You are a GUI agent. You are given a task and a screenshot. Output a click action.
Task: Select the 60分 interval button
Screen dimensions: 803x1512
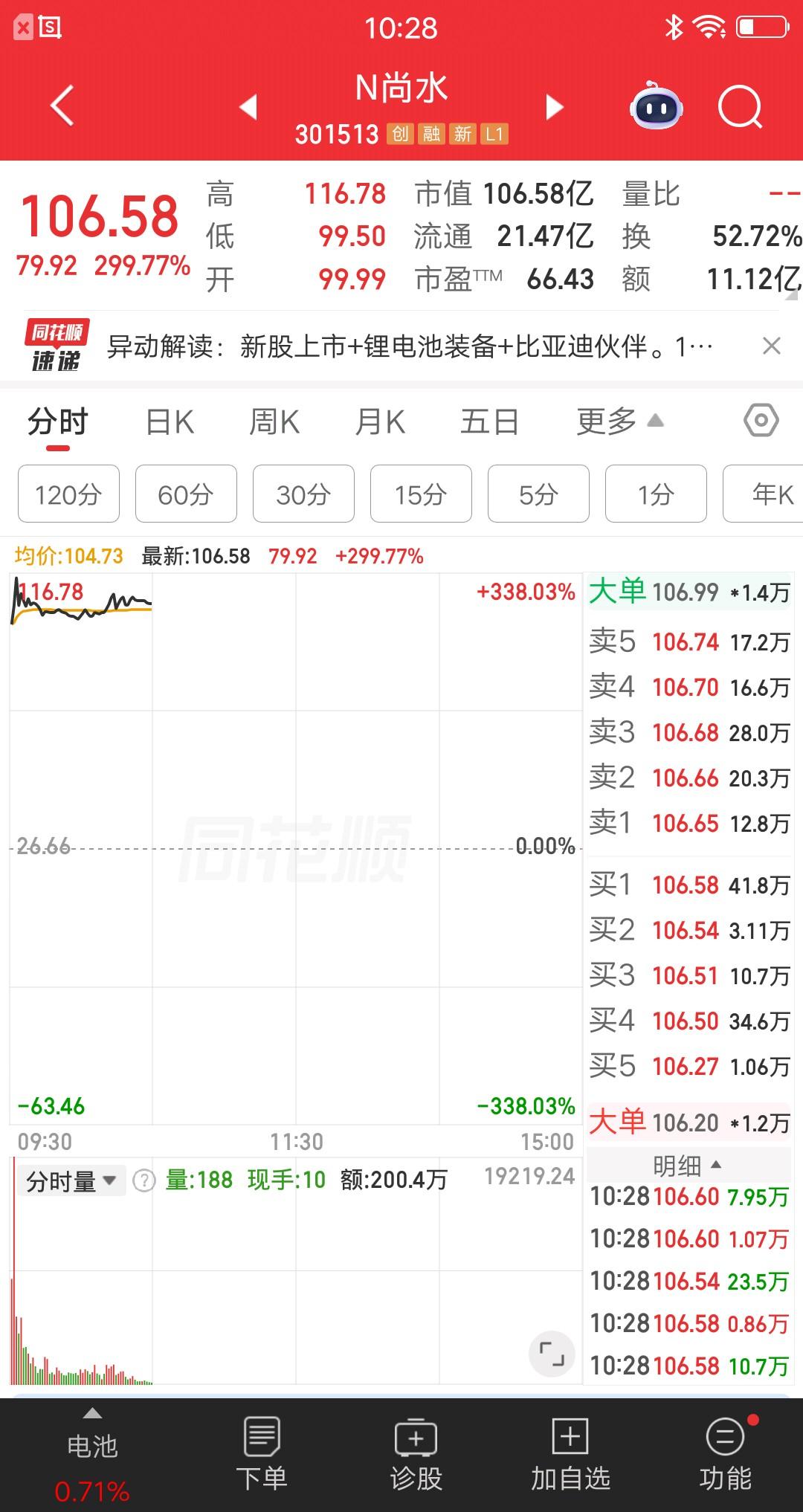185,494
